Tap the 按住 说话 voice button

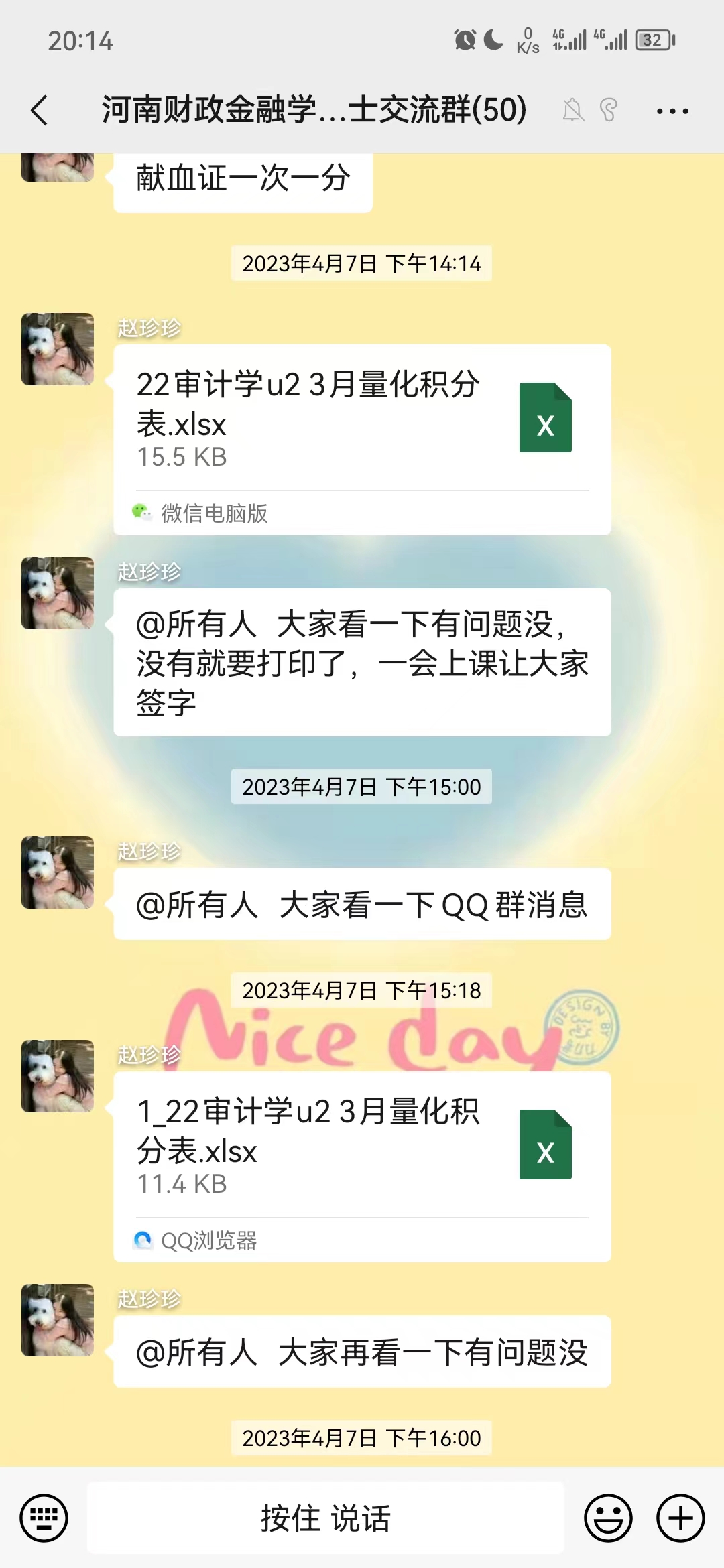tap(326, 1518)
